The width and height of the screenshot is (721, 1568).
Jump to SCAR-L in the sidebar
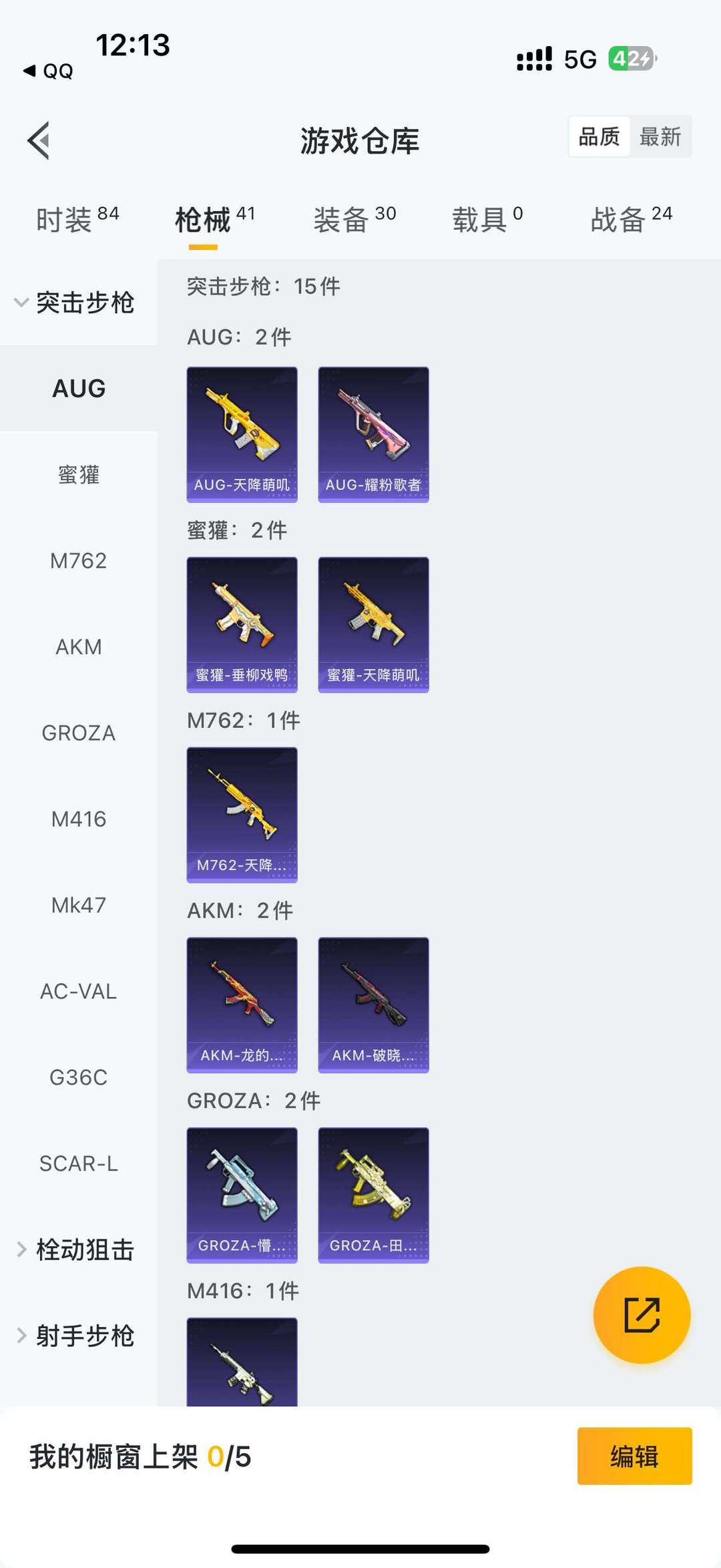(x=79, y=1163)
